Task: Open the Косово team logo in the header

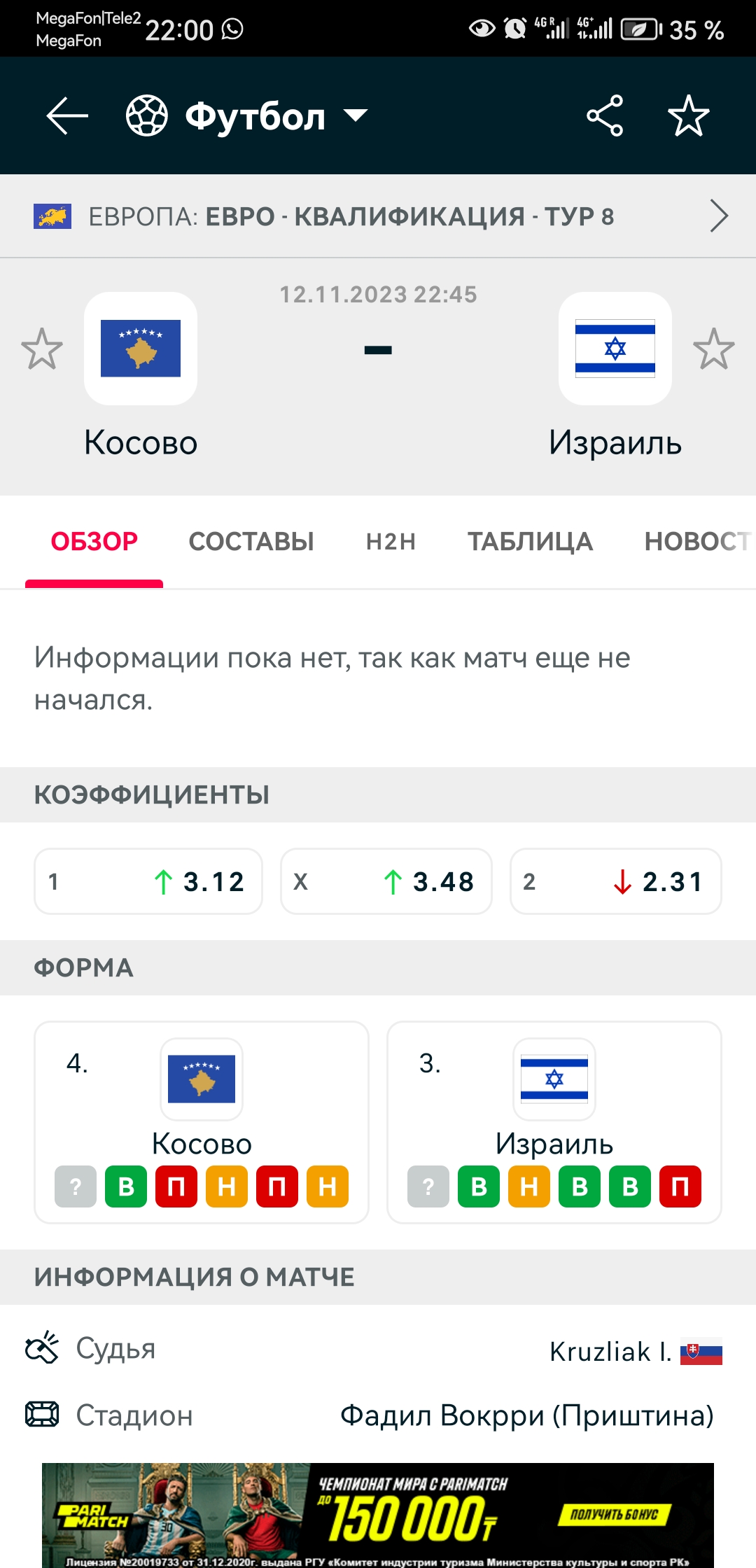Action: point(141,349)
